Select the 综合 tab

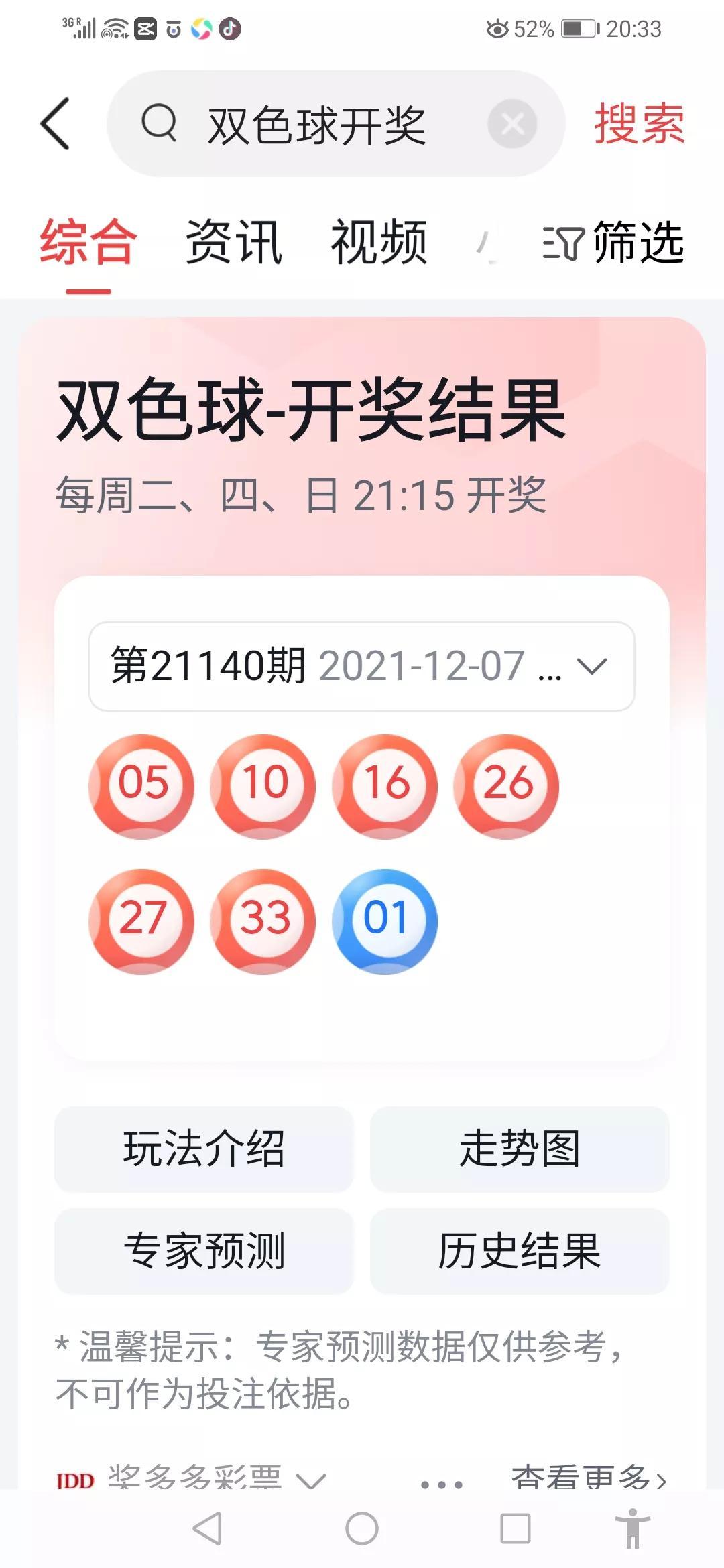88,243
